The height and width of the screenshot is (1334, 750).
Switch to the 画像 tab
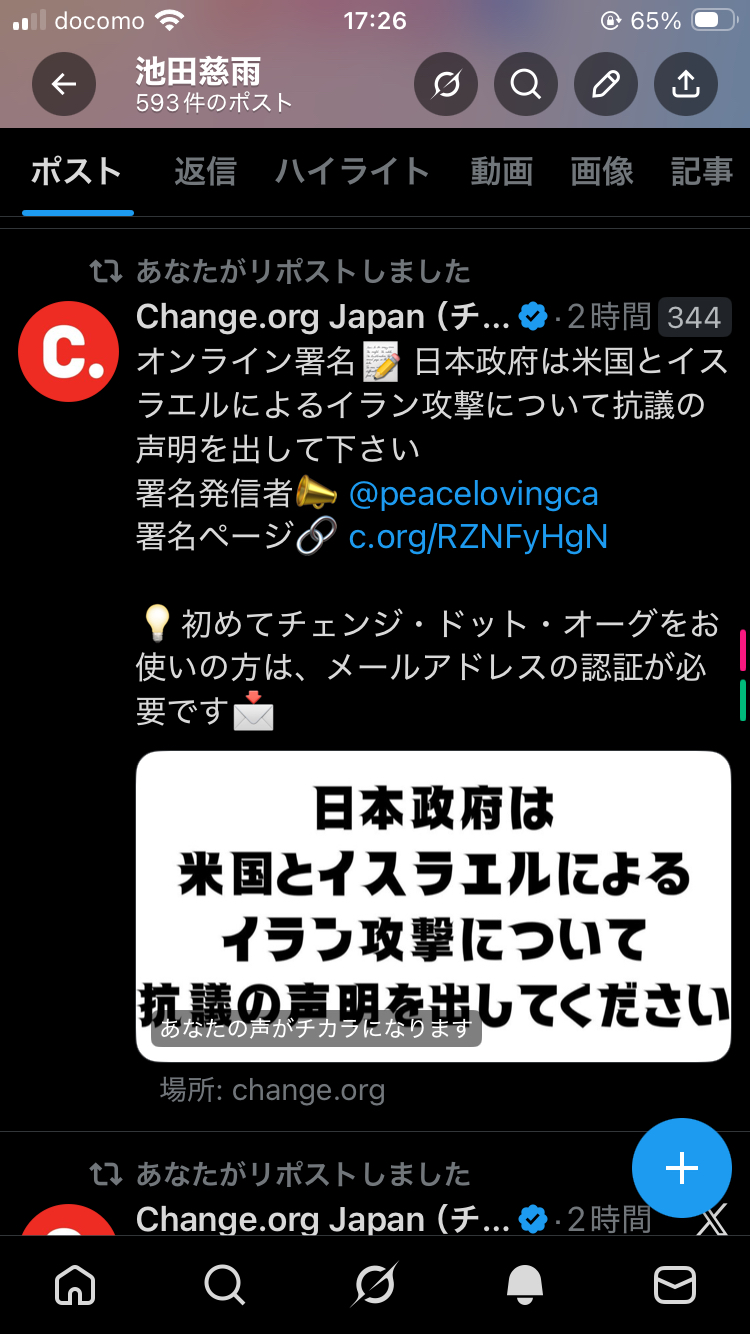[x=602, y=172]
